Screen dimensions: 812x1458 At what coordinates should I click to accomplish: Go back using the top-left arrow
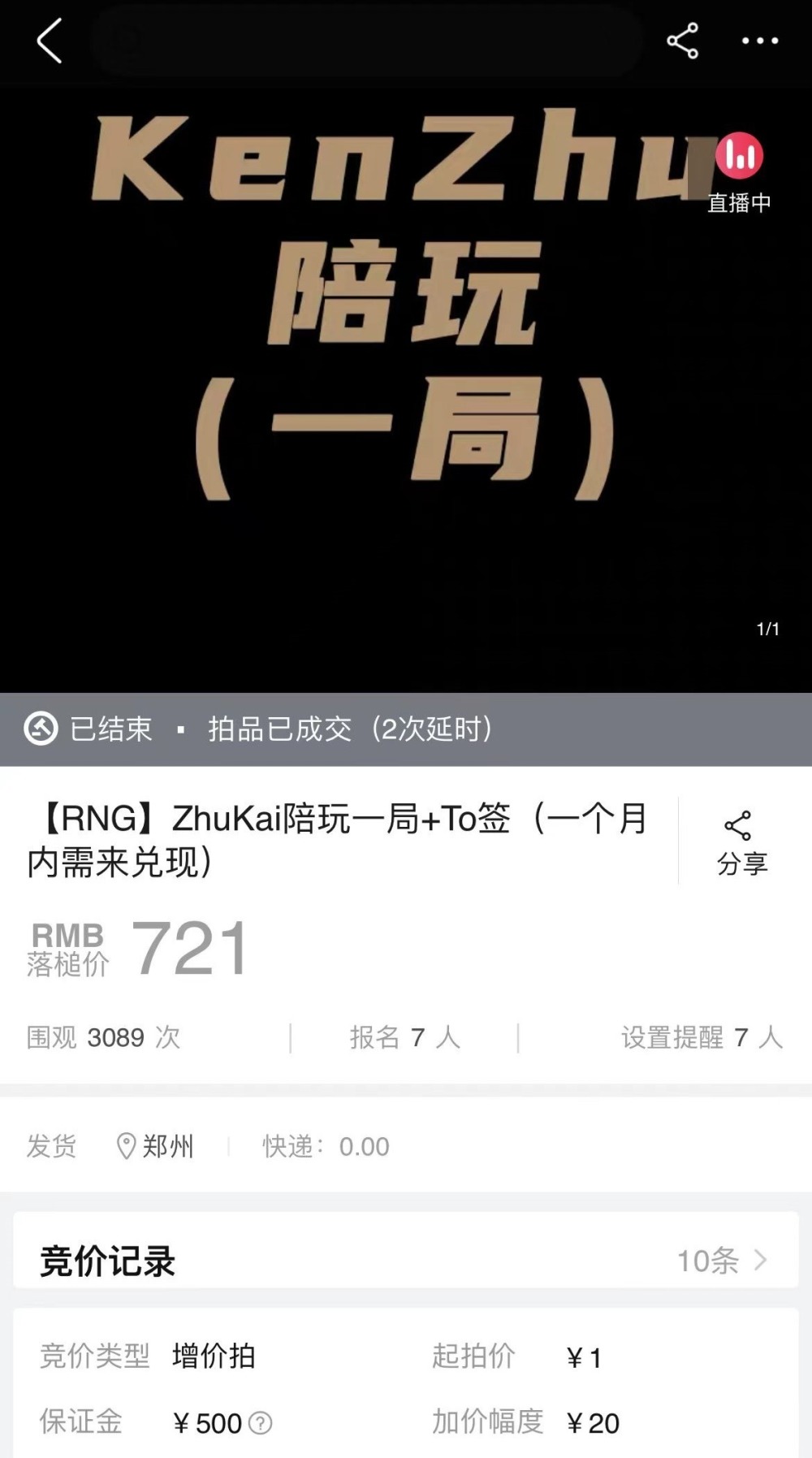coord(49,41)
